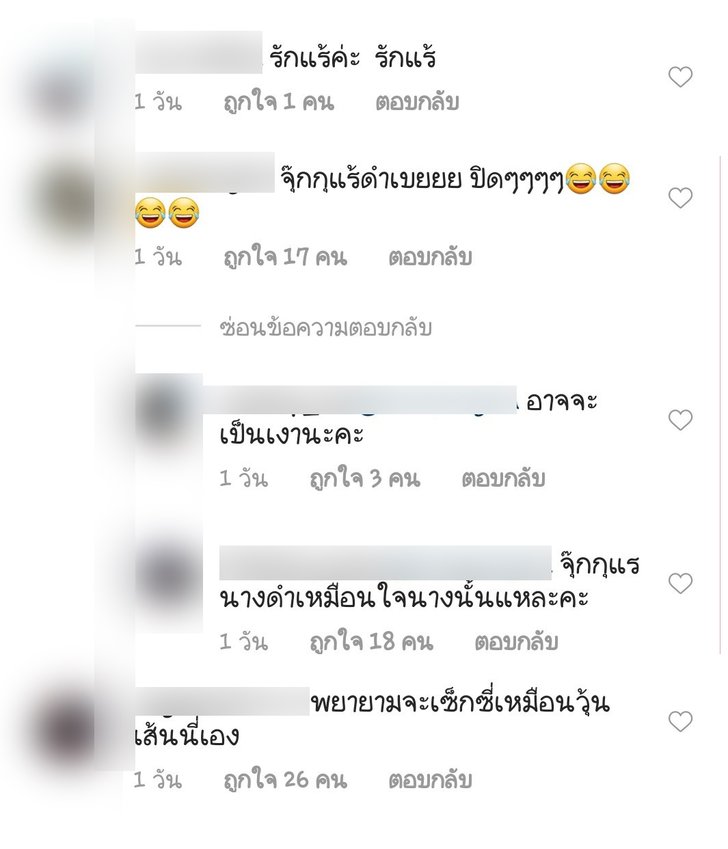Like the reply "นางดำเหมือนใจนางนั้นแหละคะ"
This screenshot has height=849, width=728.
(680, 583)
